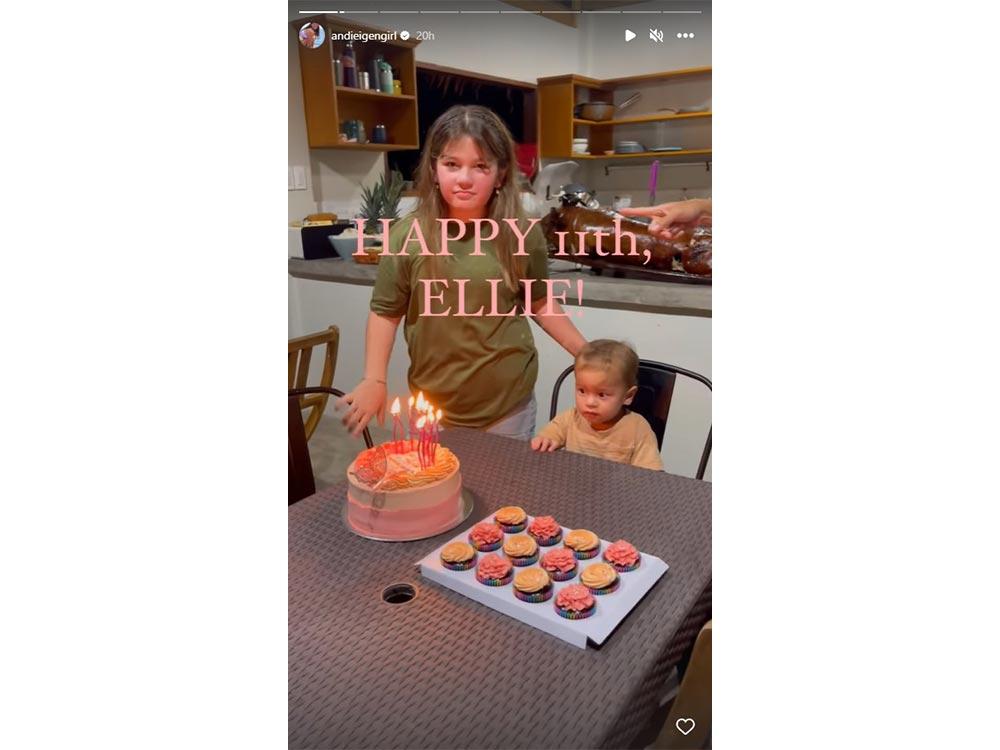The image size is (1000, 750).
Task: Open andieigengirl's profile picture
Action: click(x=311, y=35)
